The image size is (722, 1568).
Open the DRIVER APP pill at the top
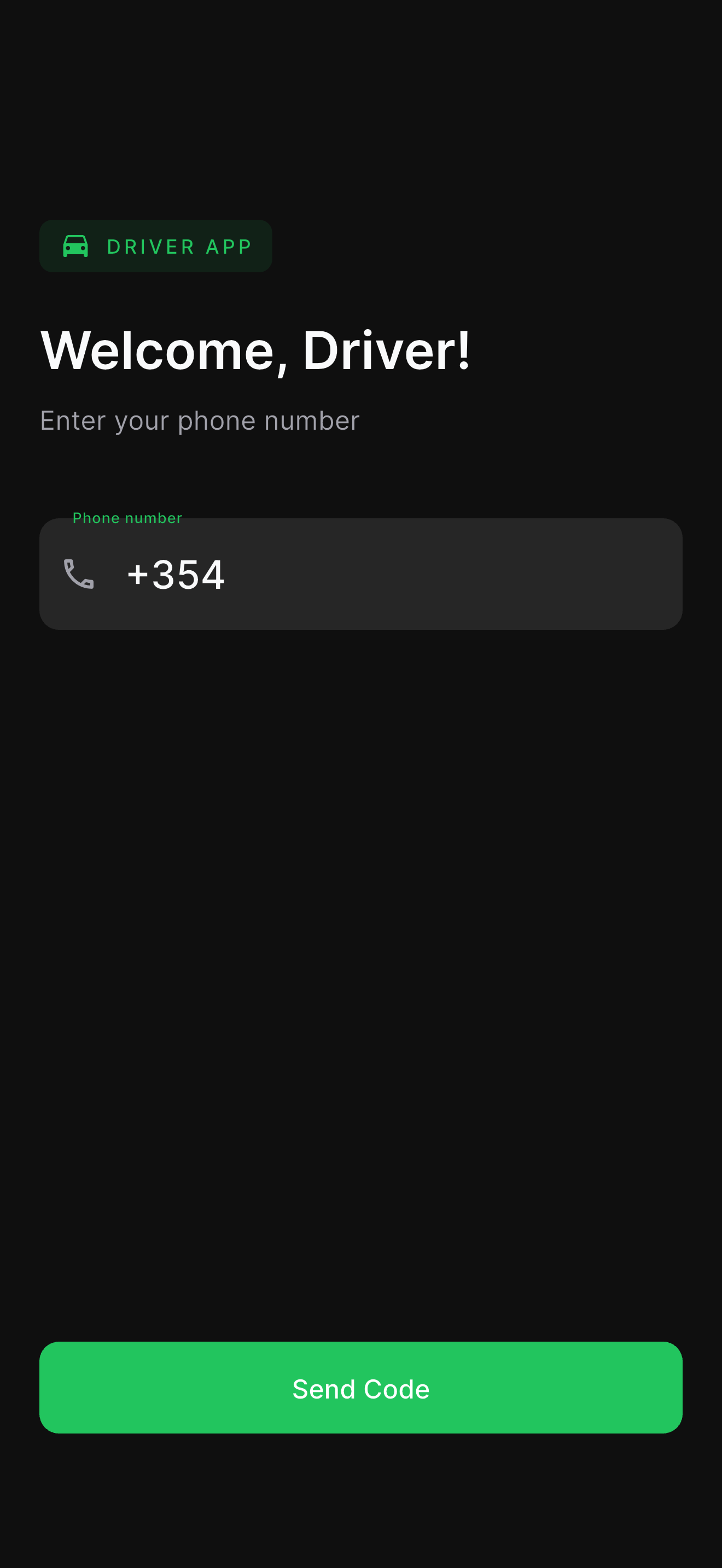pyautogui.click(x=156, y=246)
